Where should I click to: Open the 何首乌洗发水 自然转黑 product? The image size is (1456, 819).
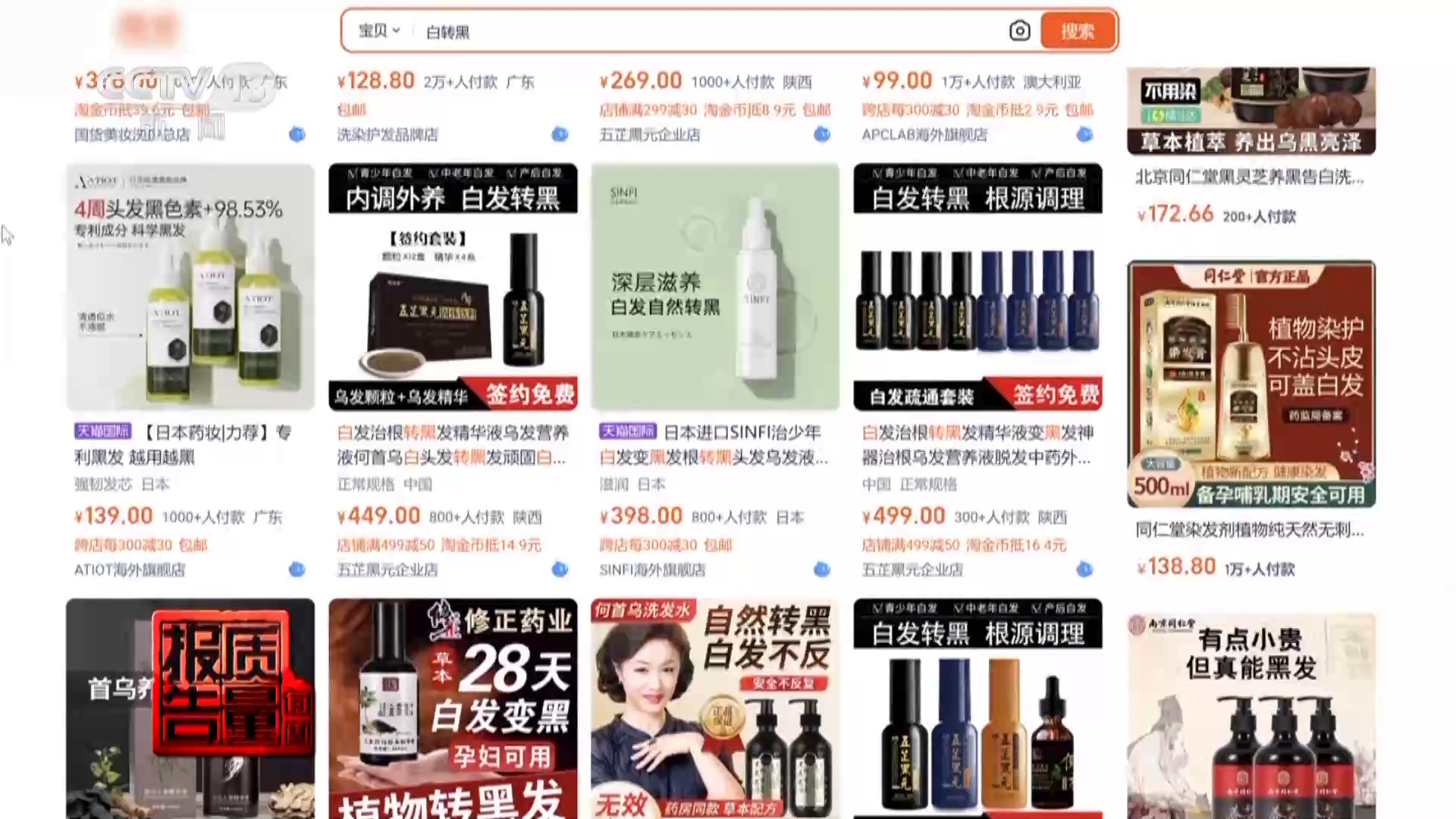pyautogui.click(x=715, y=709)
